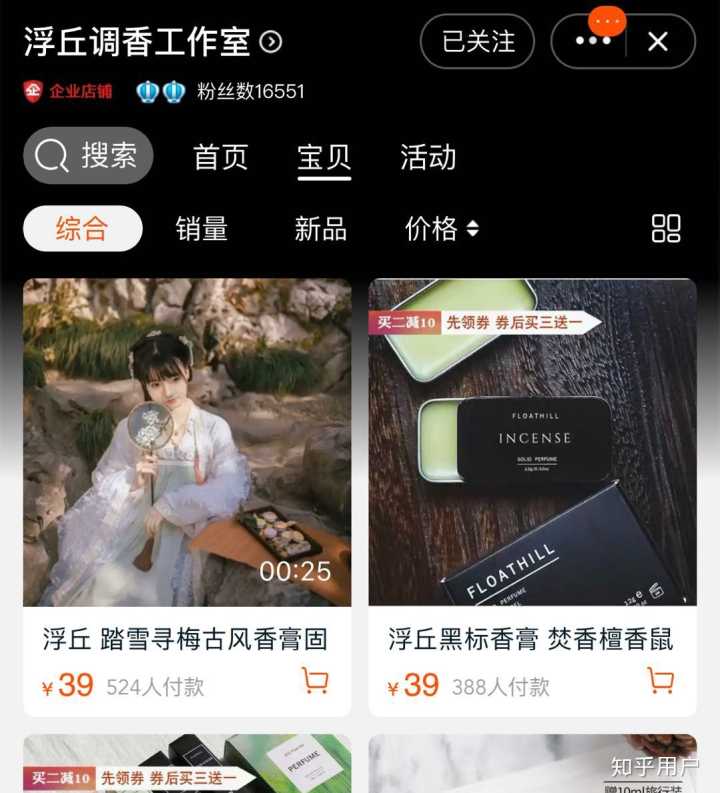The image size is (720, 793).
Task: Switch to the 活动 tab
Action: tap(428, 157)
